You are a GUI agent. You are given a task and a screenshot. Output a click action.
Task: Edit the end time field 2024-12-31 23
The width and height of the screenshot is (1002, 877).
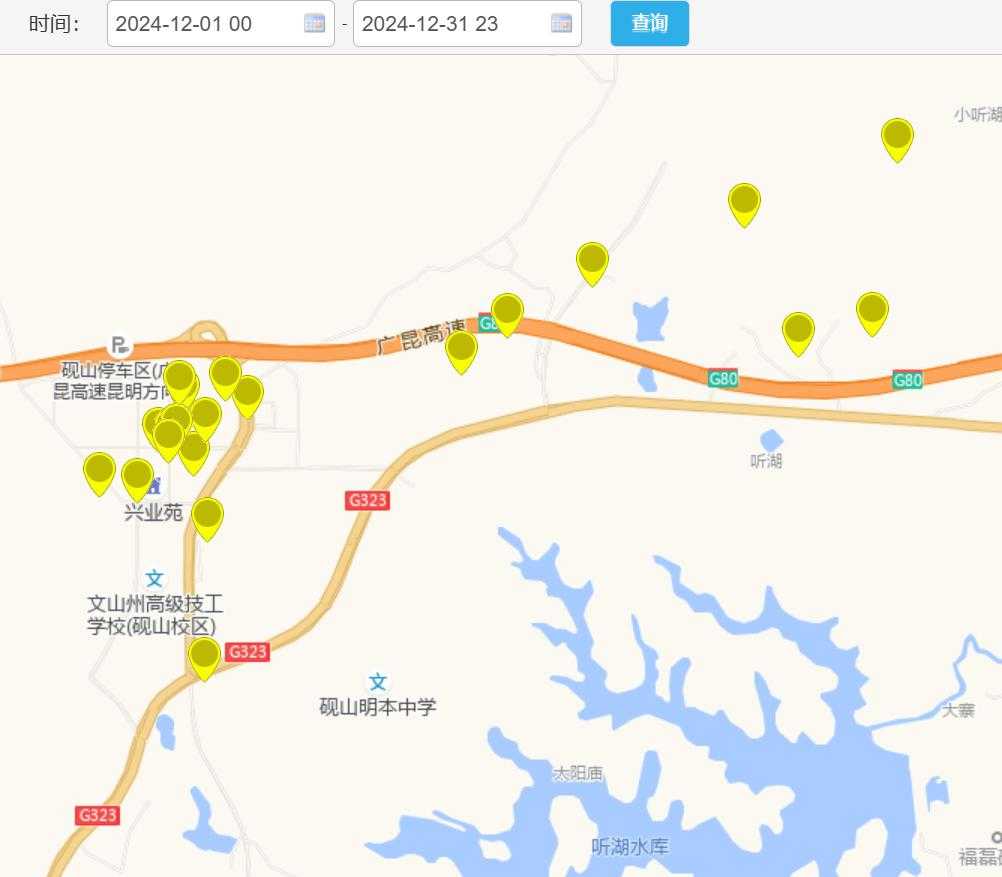(x=452, y=24)
